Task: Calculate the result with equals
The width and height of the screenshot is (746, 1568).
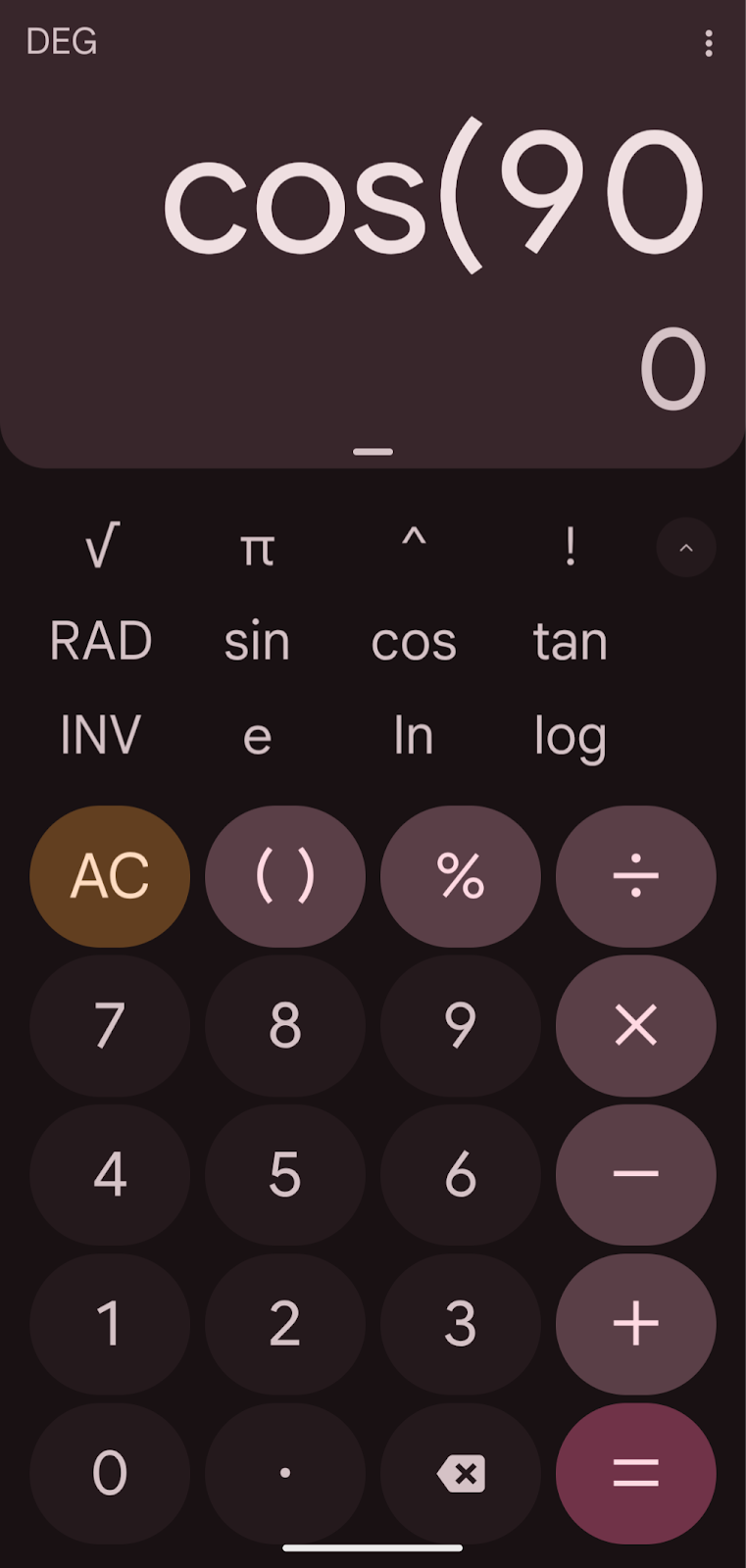Action: [636, 1473]
